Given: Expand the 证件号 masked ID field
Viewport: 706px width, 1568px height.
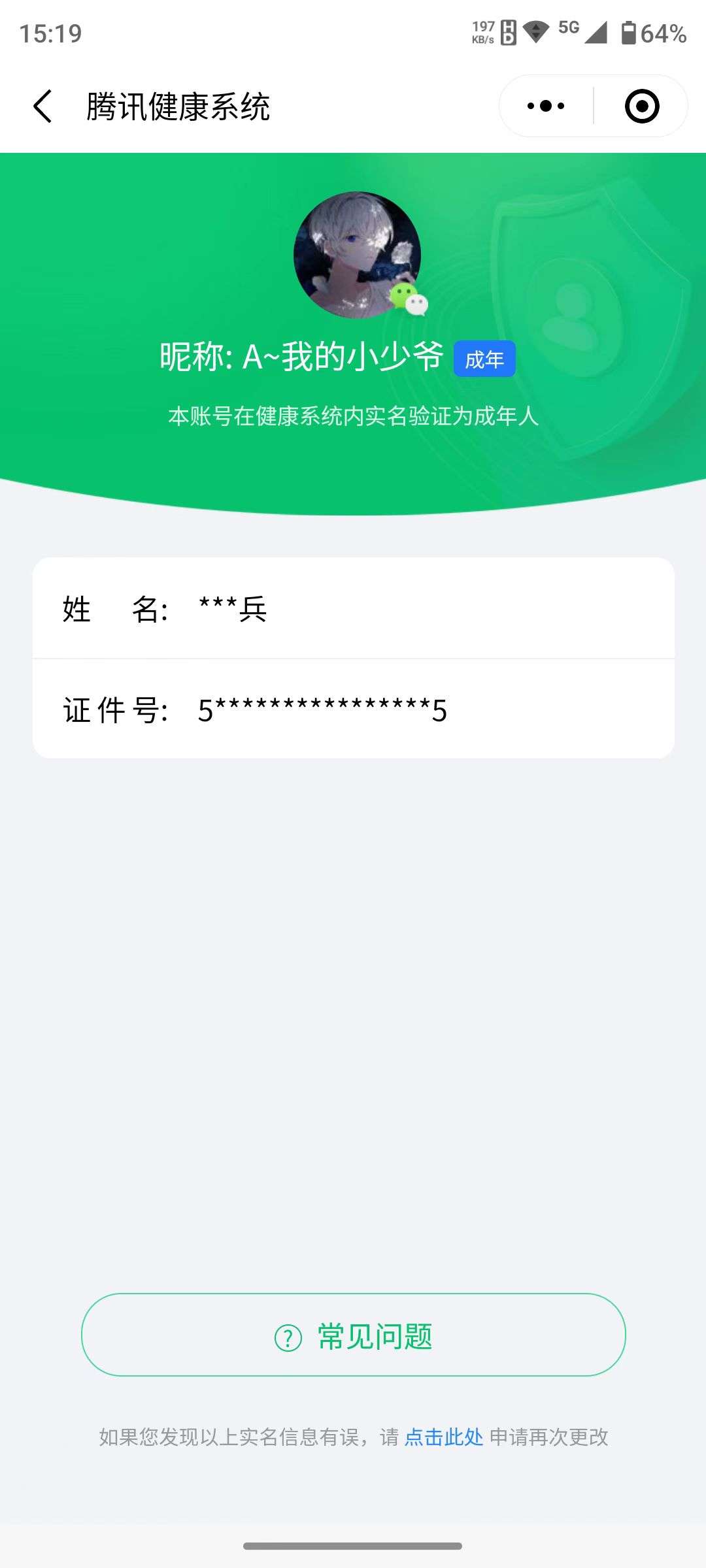Looking at the screenshot, I should (x=353, y=712).
